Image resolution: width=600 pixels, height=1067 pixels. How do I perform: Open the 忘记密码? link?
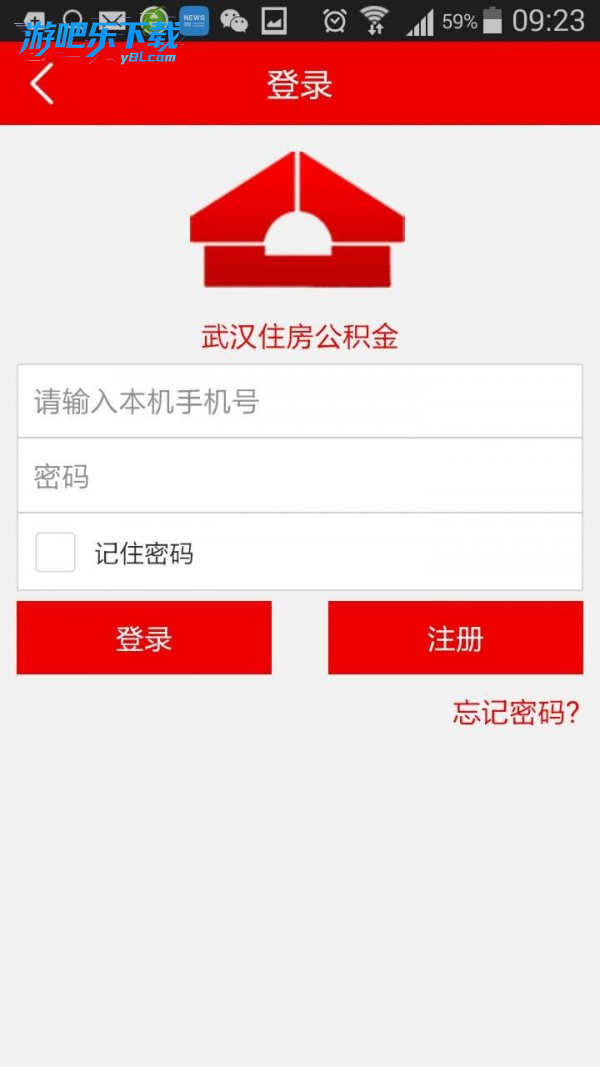pyautogui.click(x=515, y=713)
